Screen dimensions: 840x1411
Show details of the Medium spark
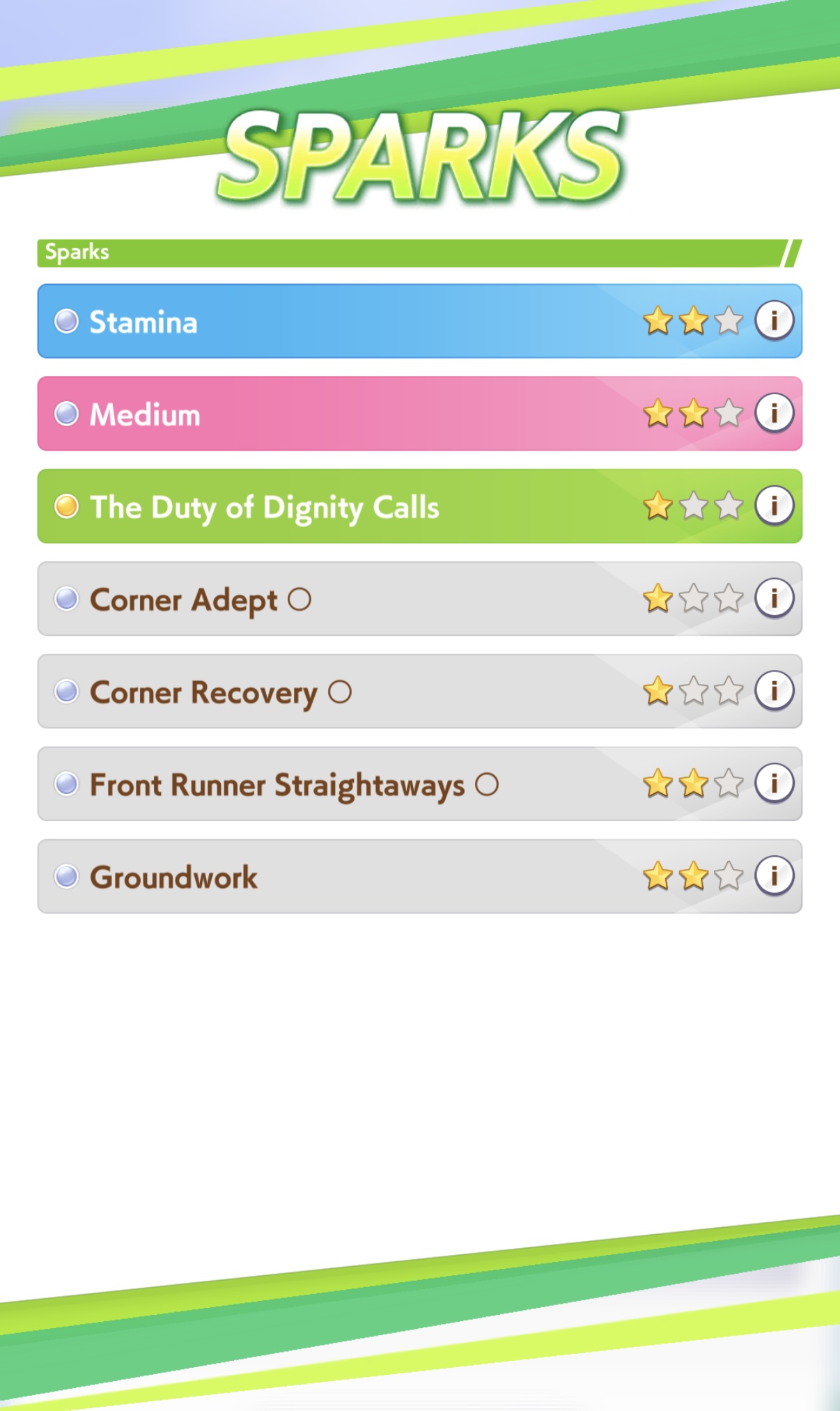click(x=774, y=413)
